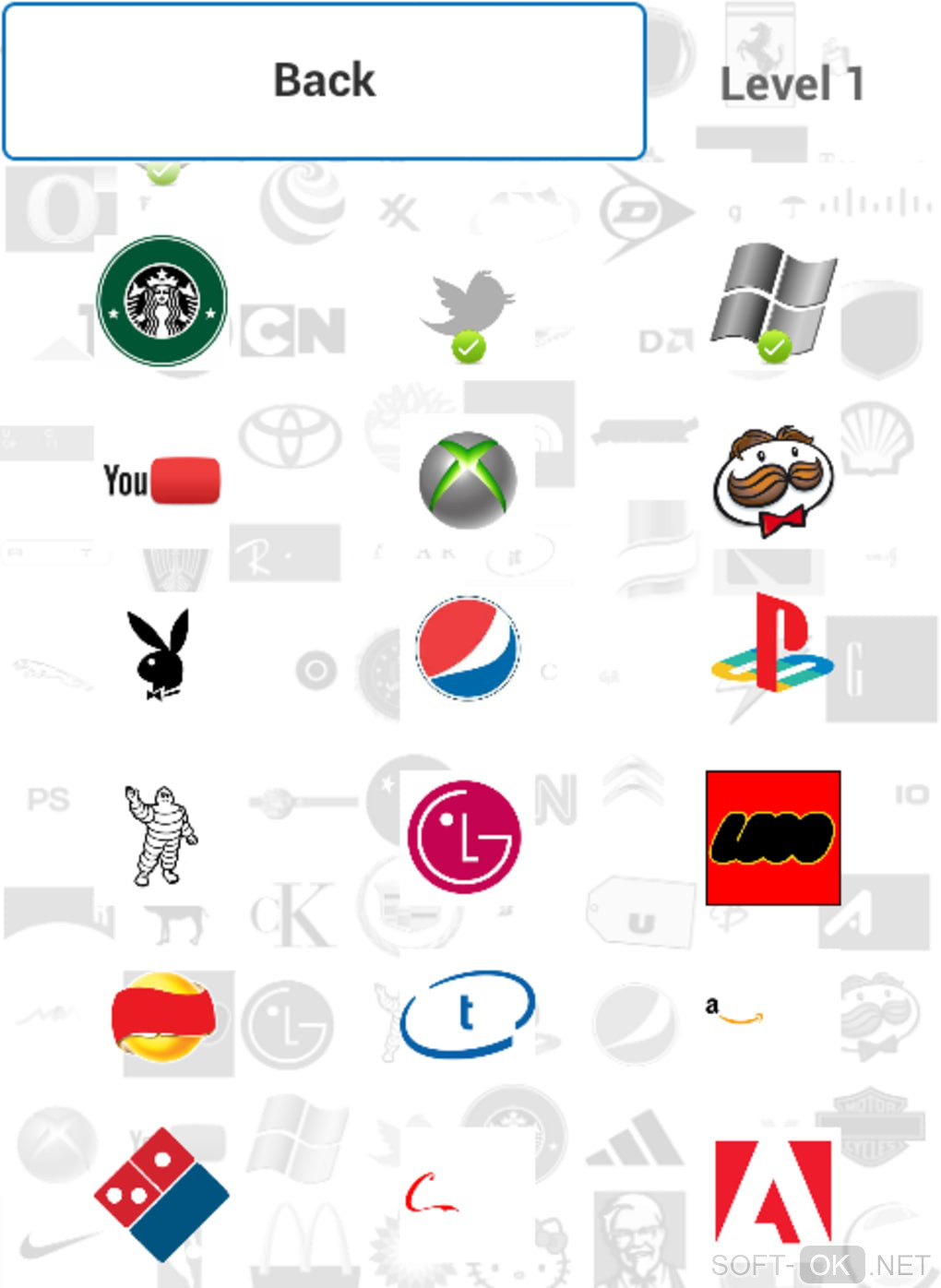941x1288 pixels.
Task: Open the pink LG logo
Action: coord(465,837)
